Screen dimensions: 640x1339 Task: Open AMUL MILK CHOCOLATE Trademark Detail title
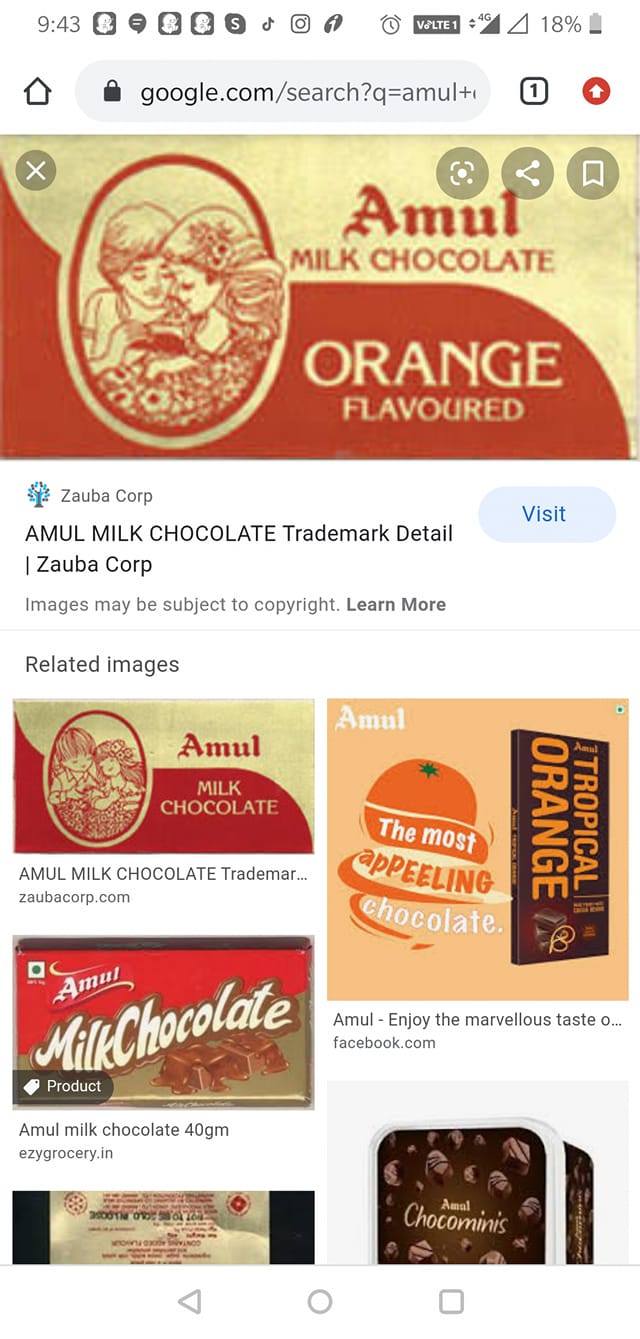click(239, 549)
